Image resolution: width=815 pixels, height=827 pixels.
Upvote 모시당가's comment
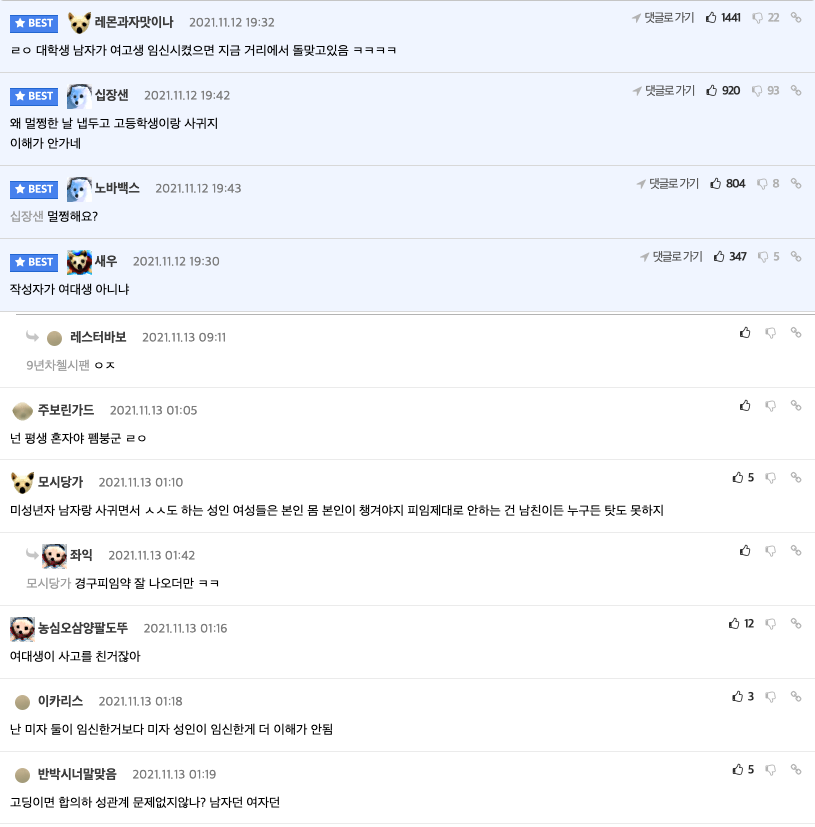tap(738, 478)
